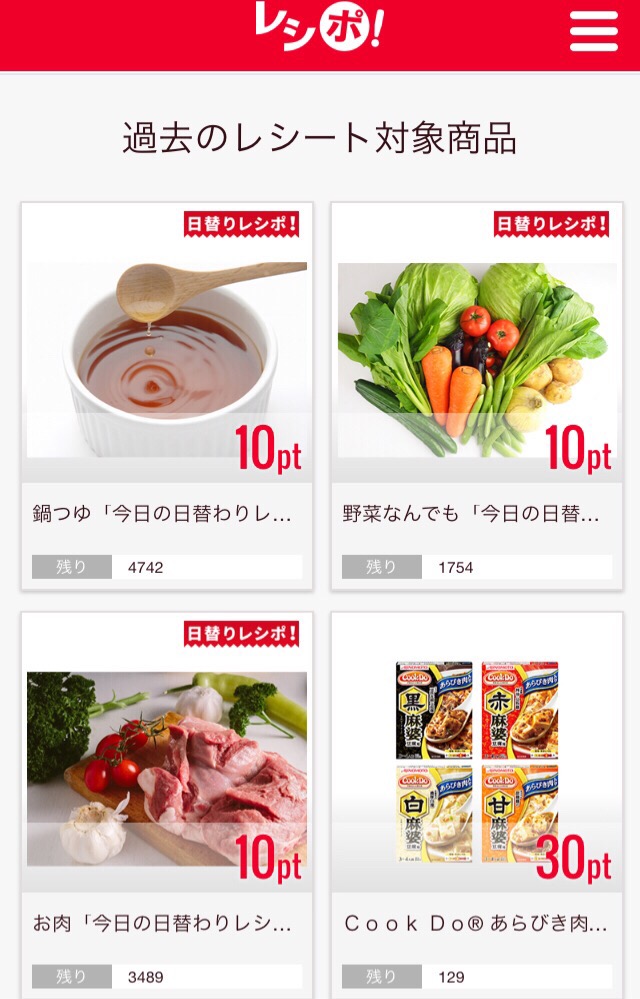Screen dimensions: 640x999
Task: Open the hamburger menu
Action: pyautogui.click(x=593, y=32)
